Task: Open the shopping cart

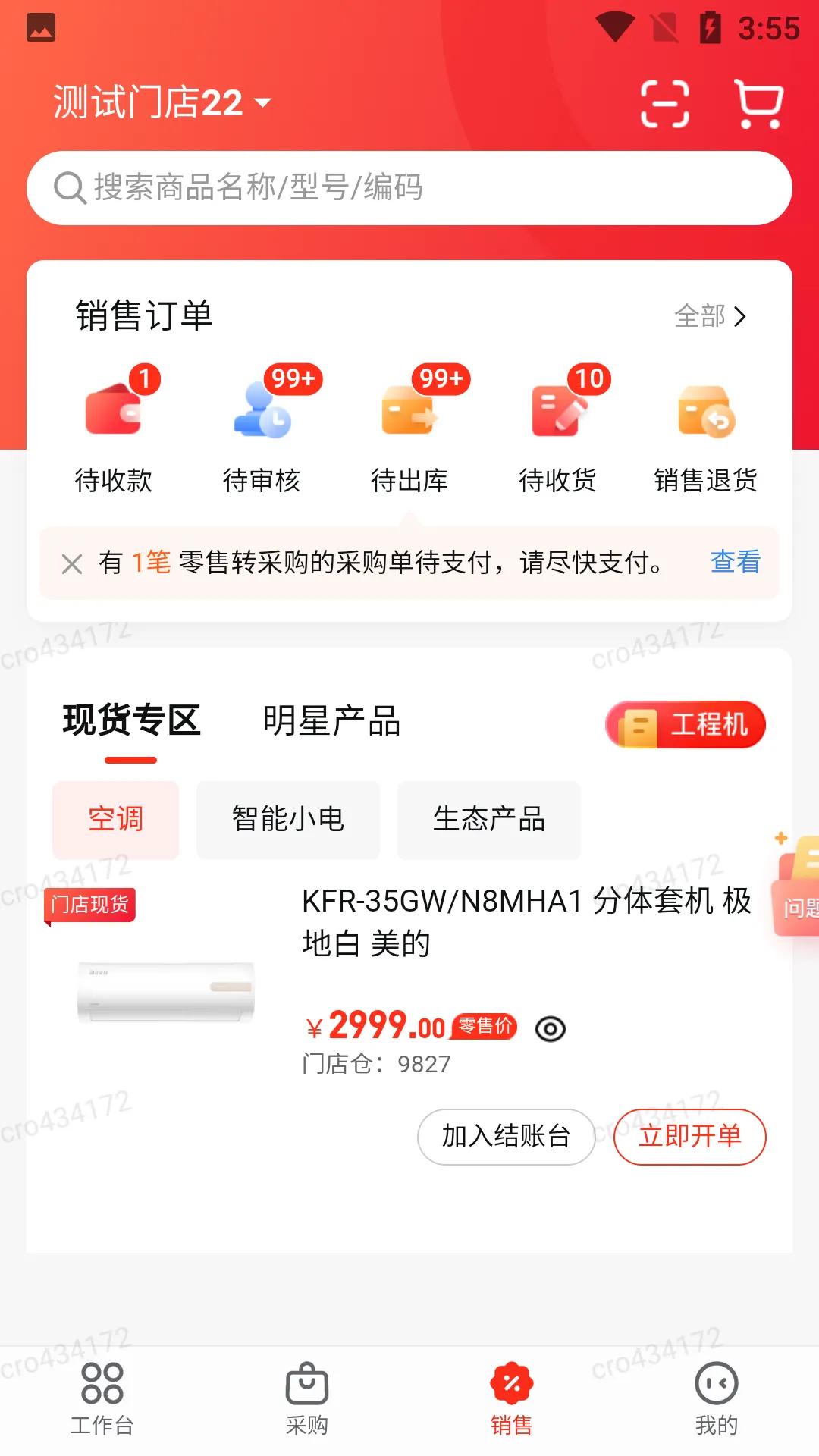Action: (758, 104)
